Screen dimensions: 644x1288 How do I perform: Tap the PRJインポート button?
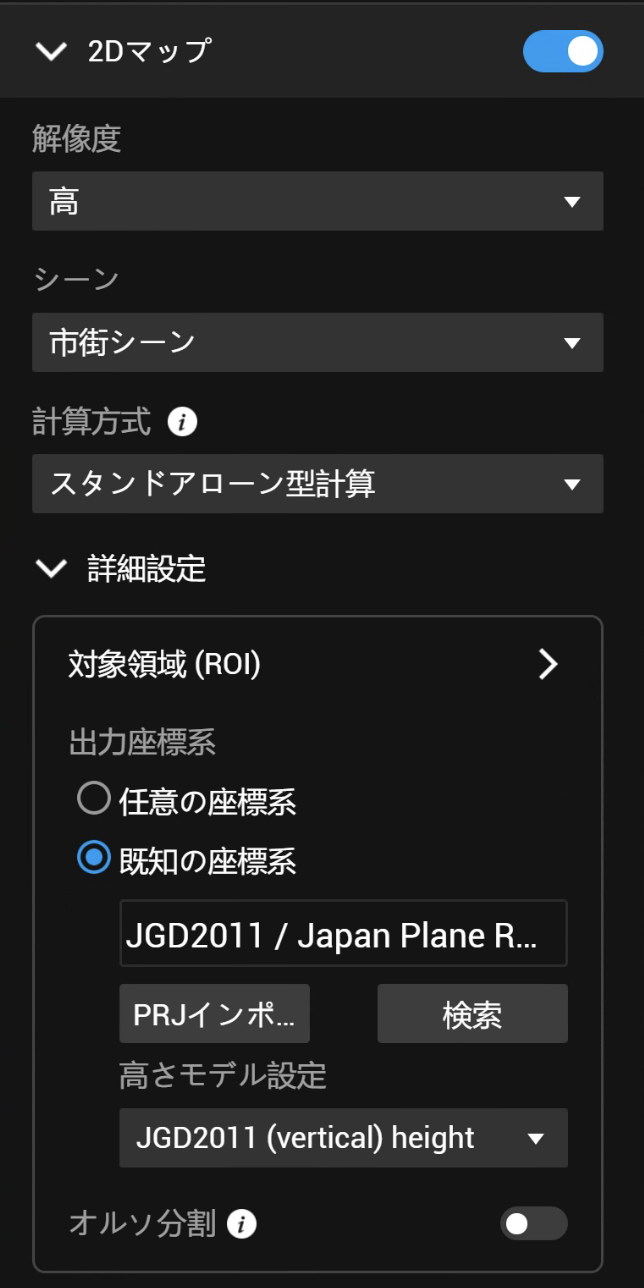pos(214,1014)
